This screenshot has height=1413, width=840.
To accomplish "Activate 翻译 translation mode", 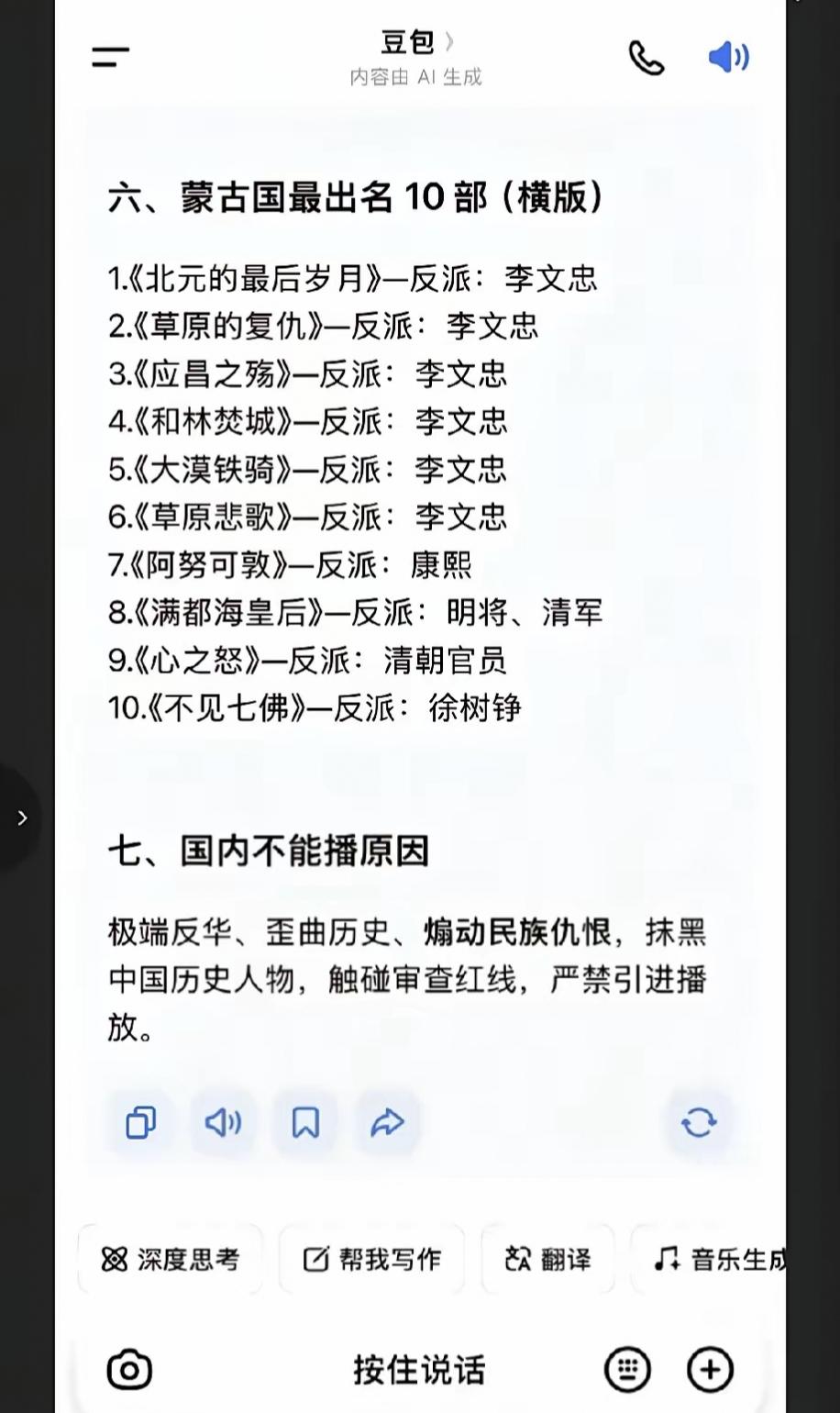I will tap(547, 1259).
